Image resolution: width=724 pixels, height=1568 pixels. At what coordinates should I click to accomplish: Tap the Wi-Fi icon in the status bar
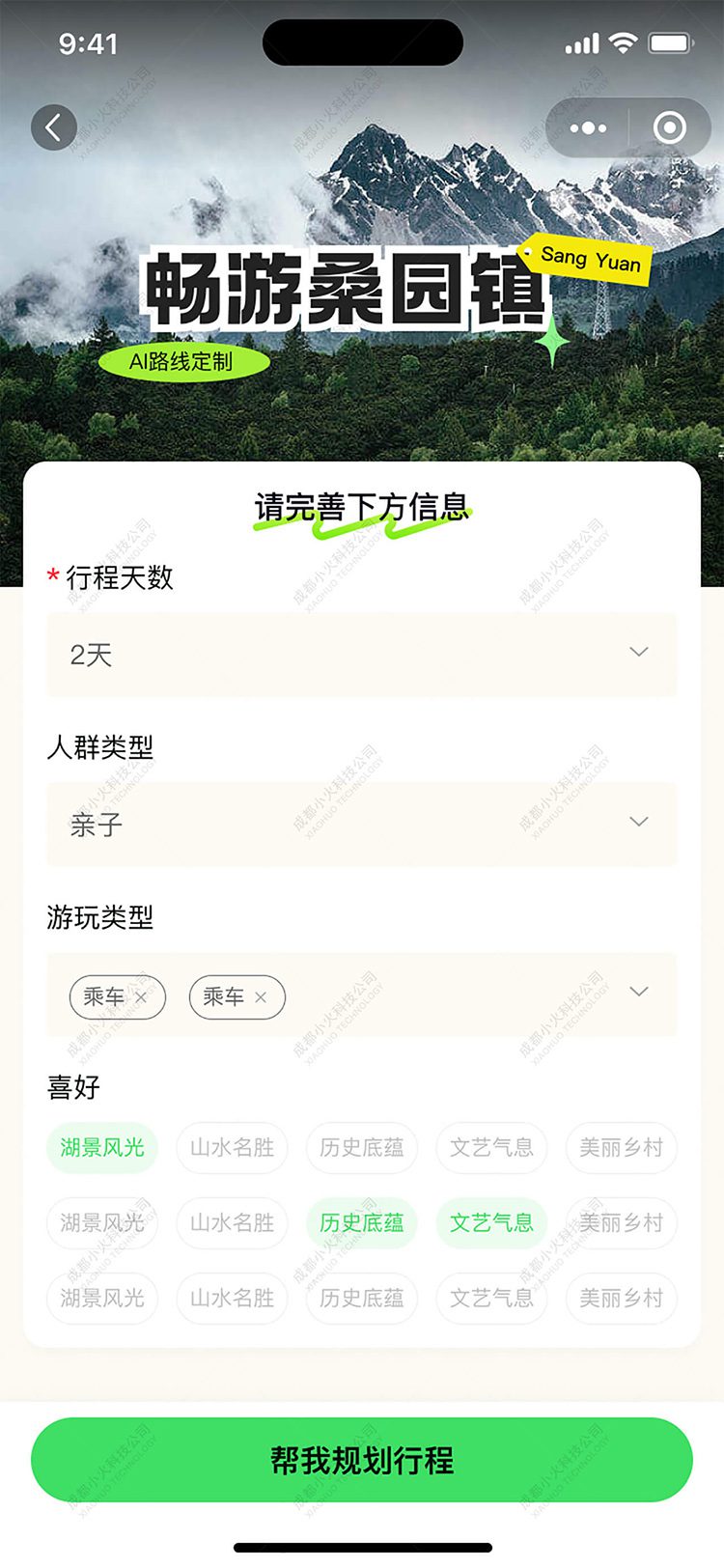pyautogui.click(x=624, y=42)
